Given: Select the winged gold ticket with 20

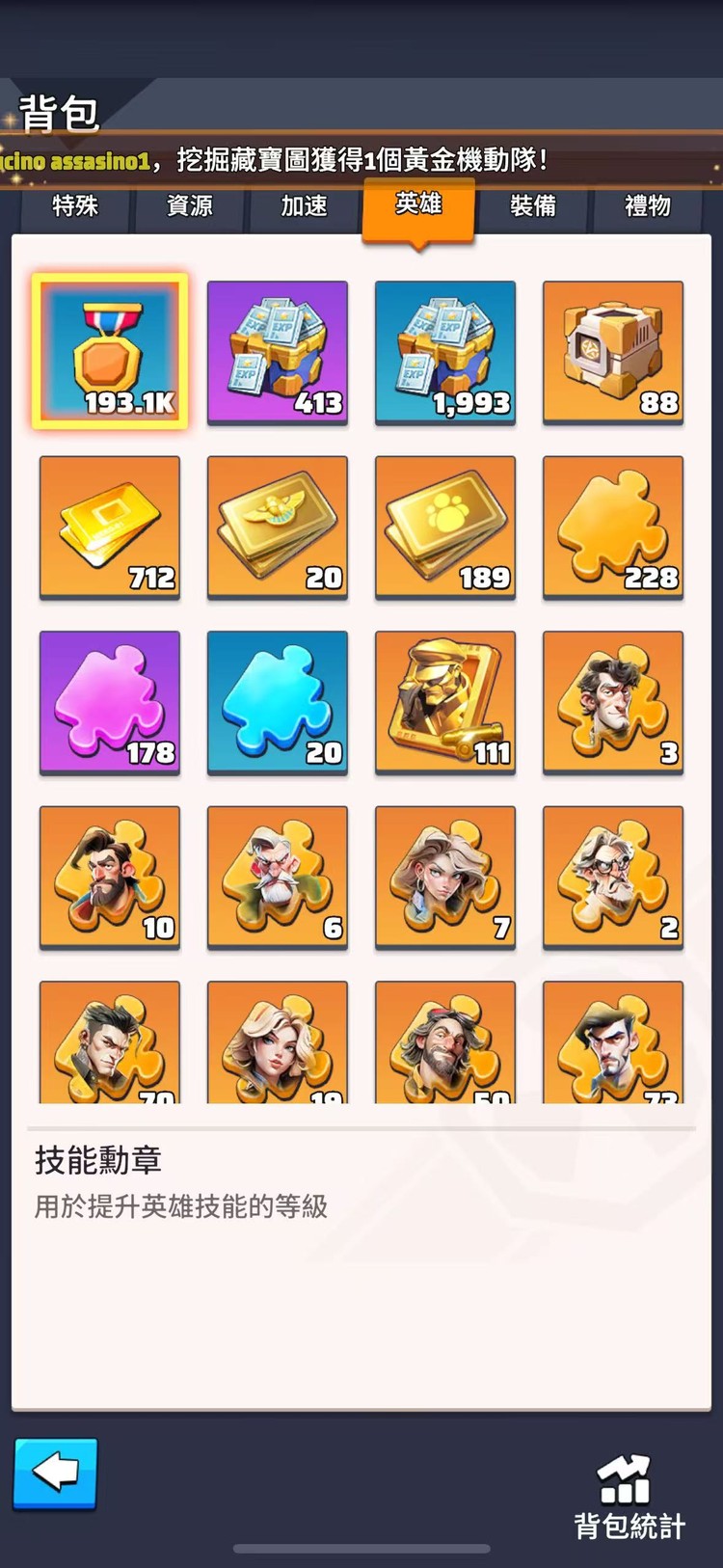Looking at the screenshot, I should point(278,527).
